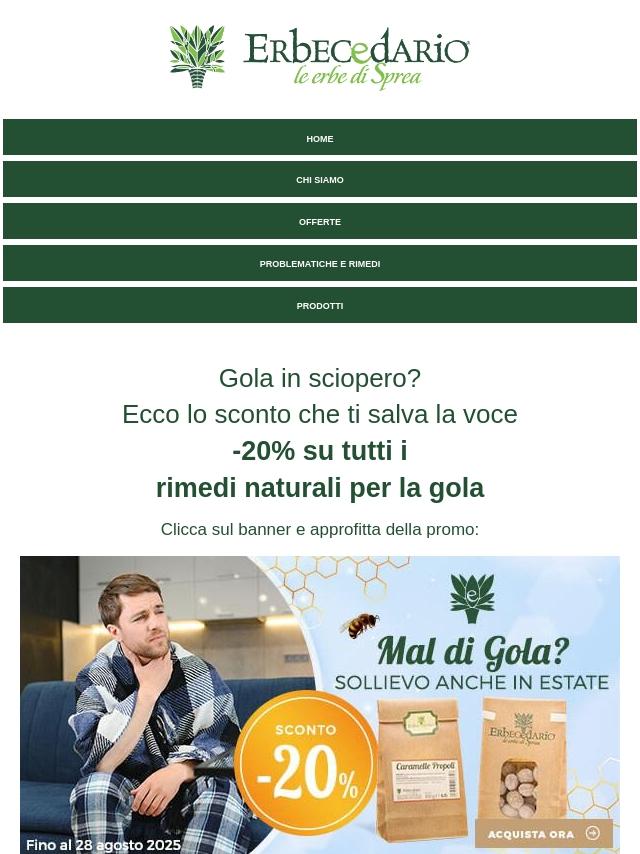Screen dimensions: 640x854
Task: Go to the CHI SIAMO page
Action: (320, 180)
